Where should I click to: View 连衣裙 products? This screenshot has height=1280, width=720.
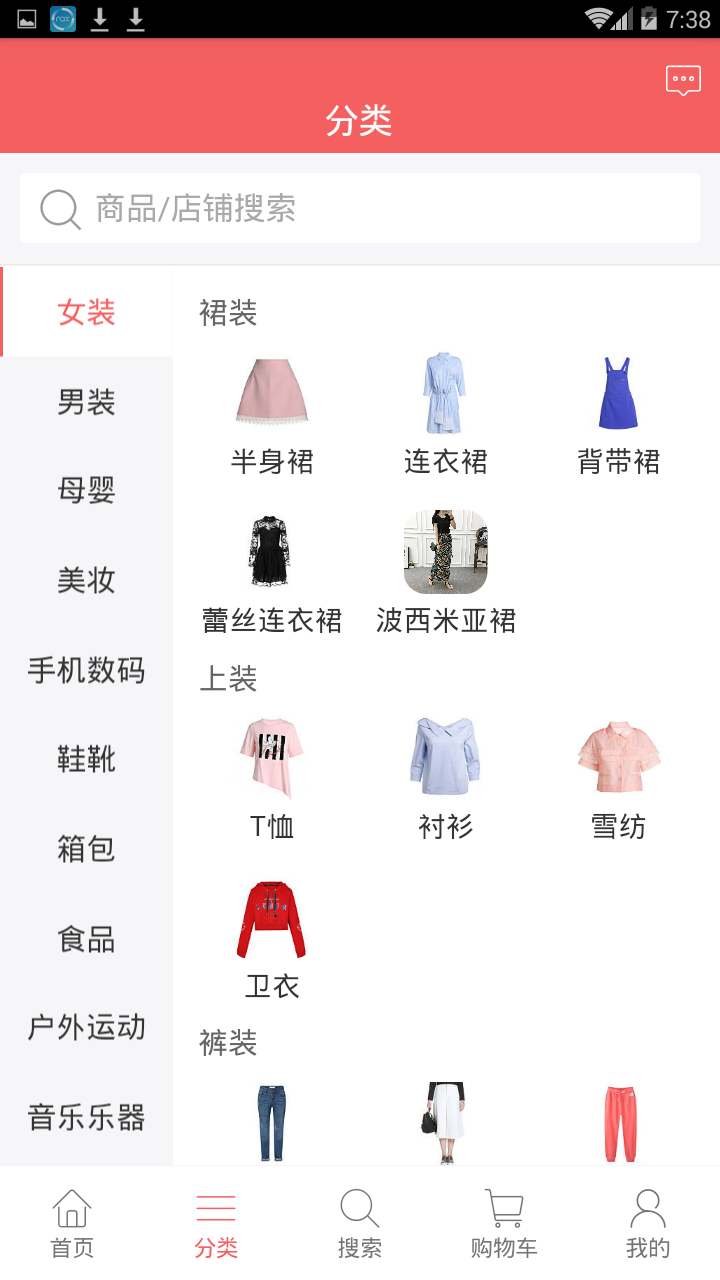click(x=445, y=415)
